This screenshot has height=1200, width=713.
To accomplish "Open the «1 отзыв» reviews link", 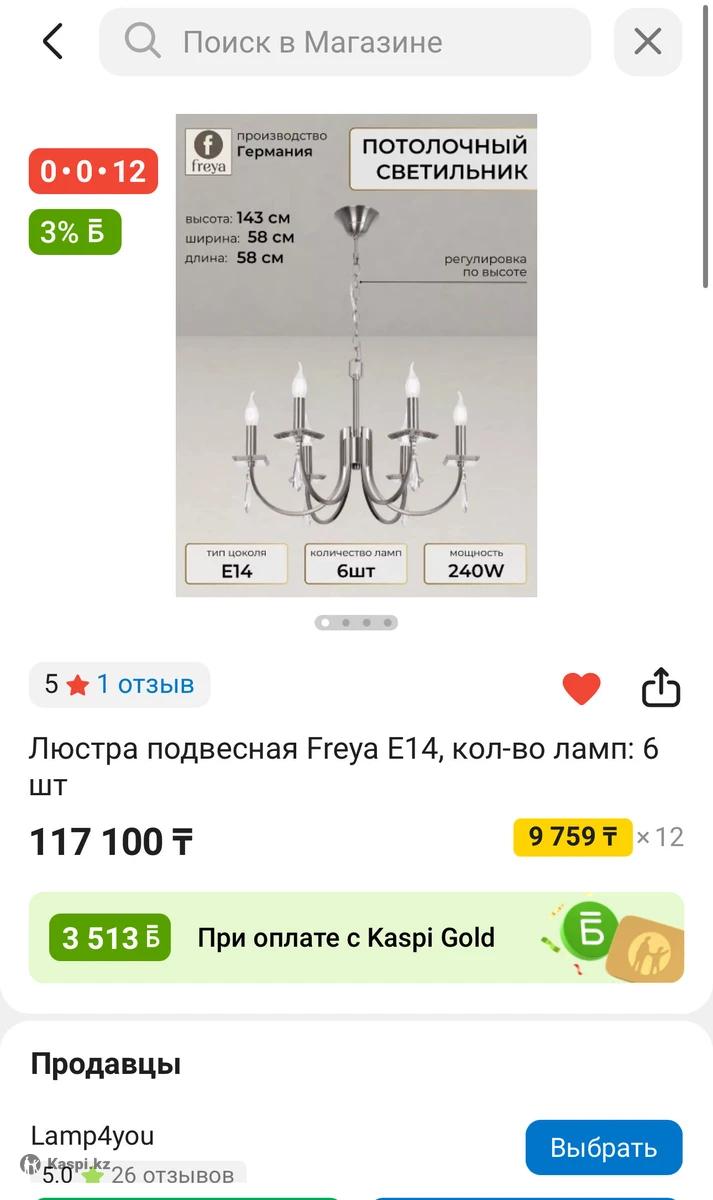I will coord(145,685).
